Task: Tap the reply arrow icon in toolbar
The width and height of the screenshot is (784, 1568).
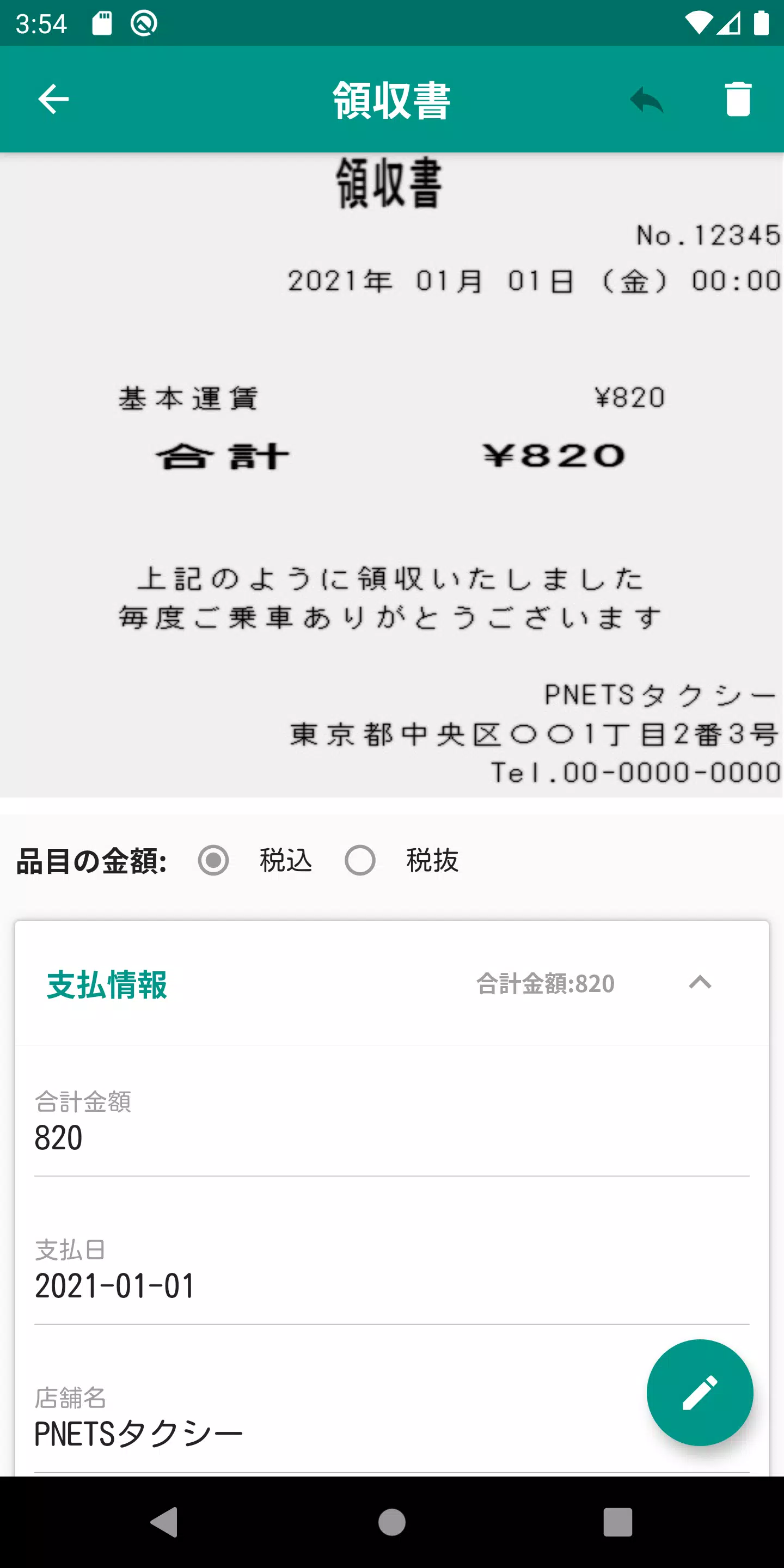Action: (x=646, y=99)
